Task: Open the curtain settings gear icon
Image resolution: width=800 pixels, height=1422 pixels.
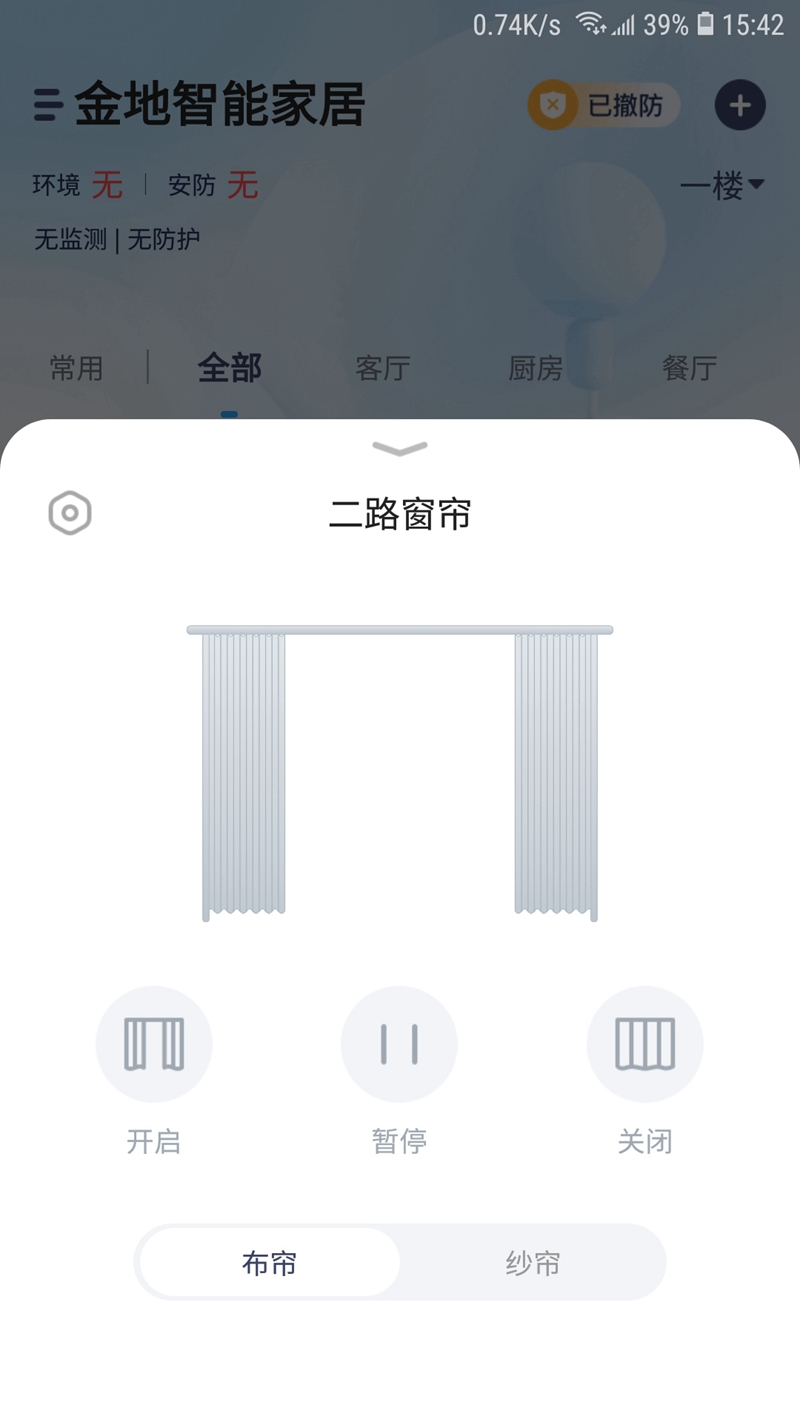Action: pos(70,514)
